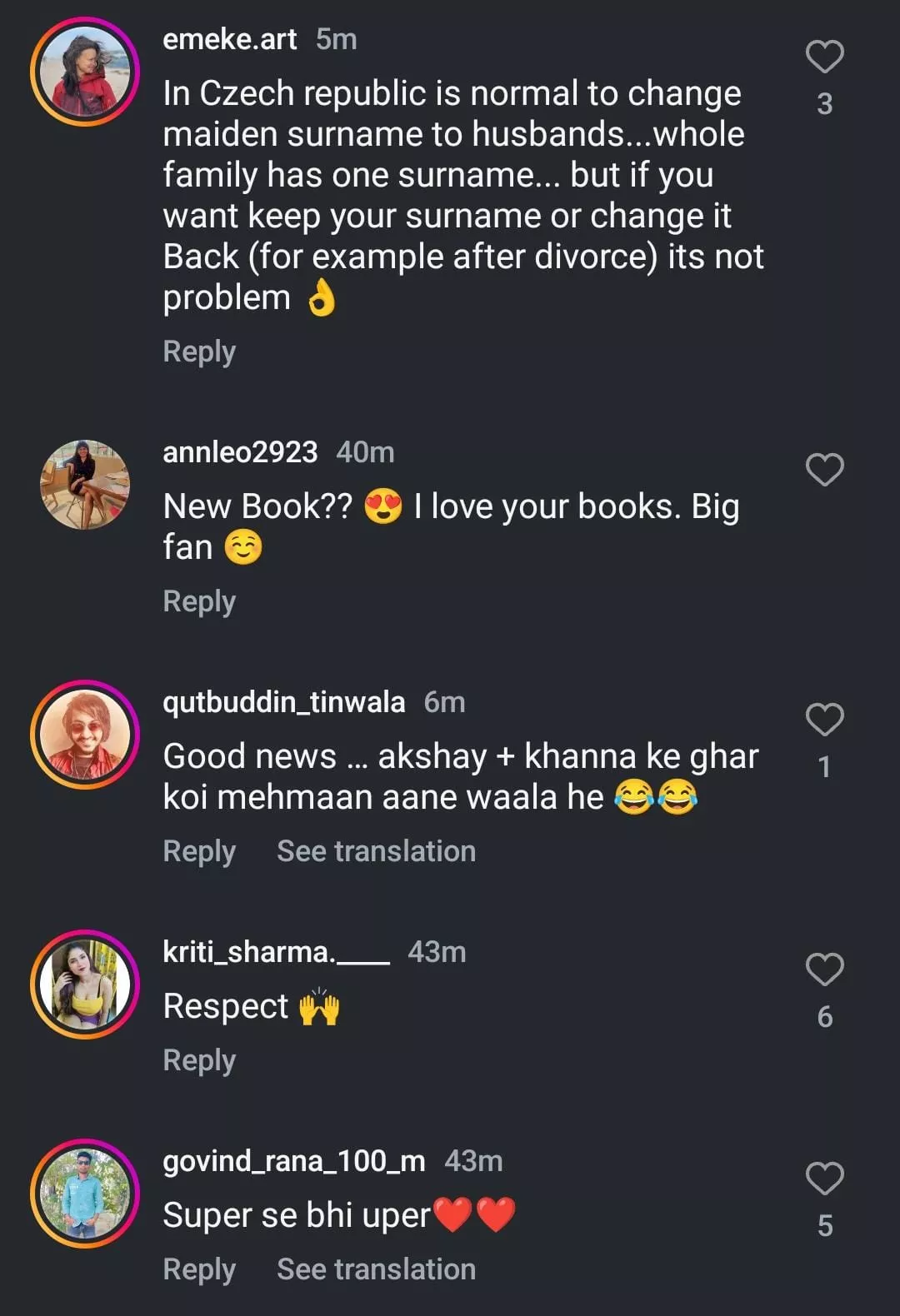Reply to kriti_sharma's comment
The height and width of the screenshot is (1316, 900).
click(x=199, y=1060)
